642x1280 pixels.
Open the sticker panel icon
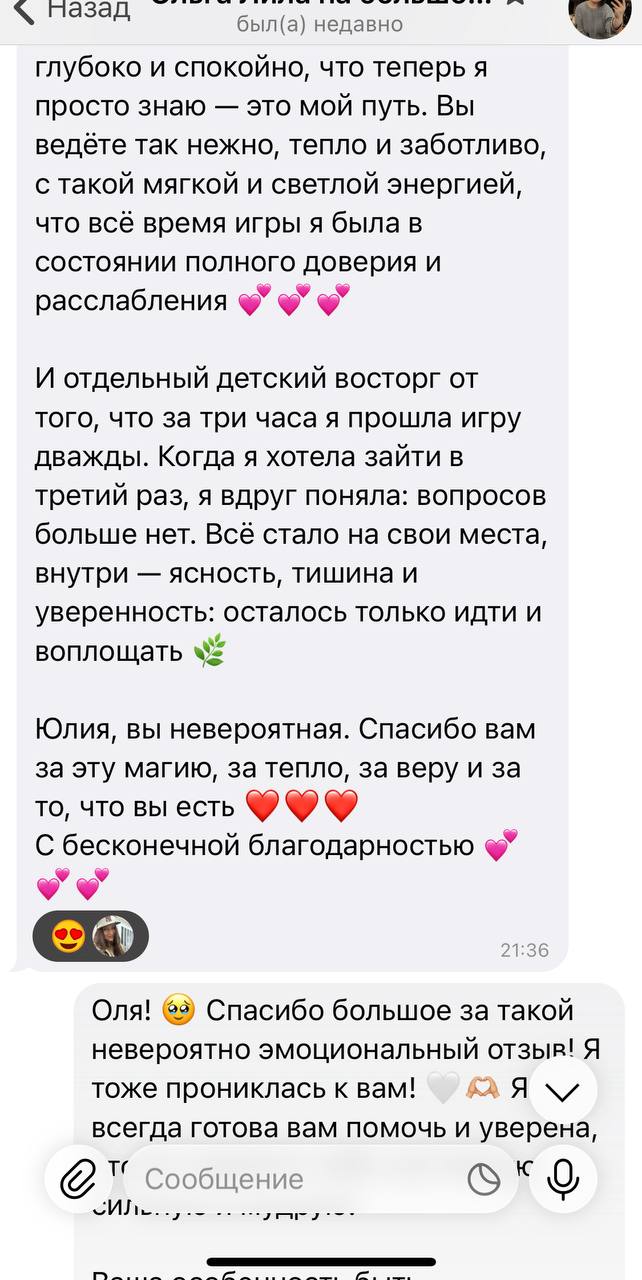tap(484, 1180)
